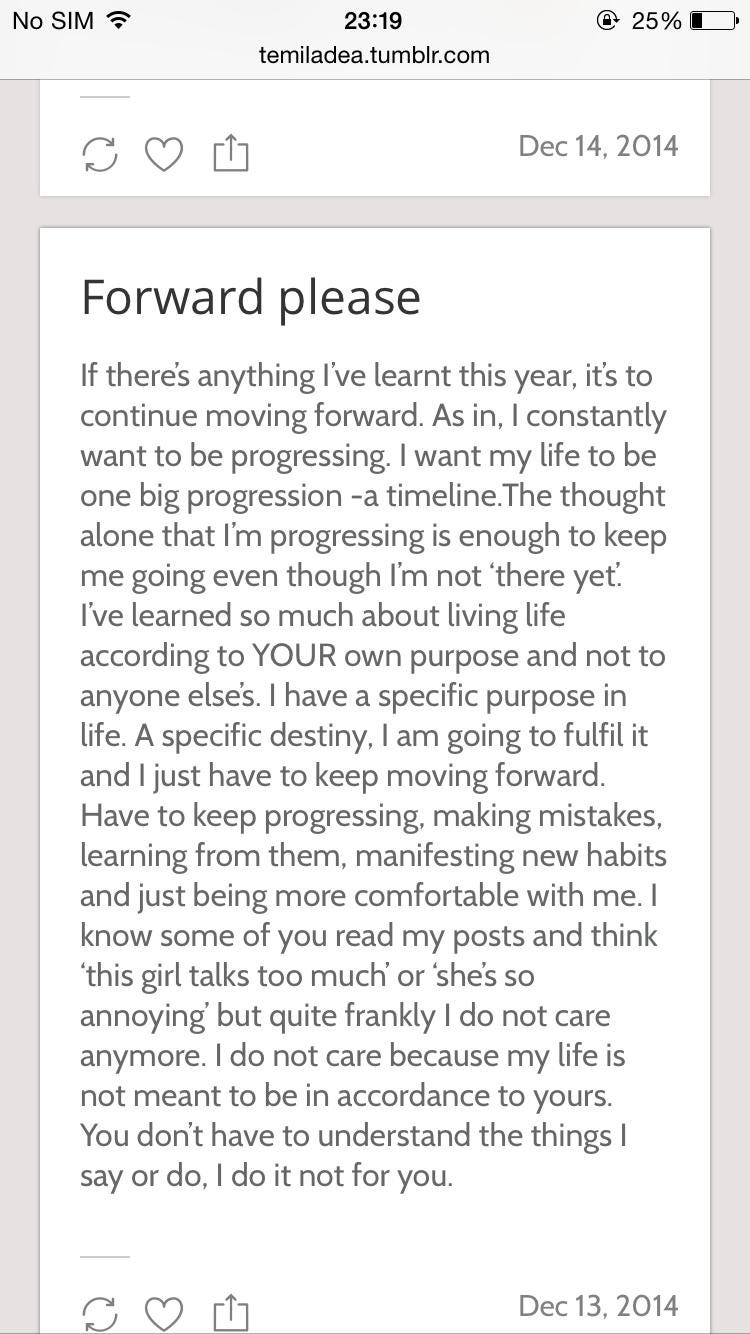This screenshot has width=750, height=1334.
Task: Tap the temiladea.tumblr.com address bar
Action: tap(374, 55)
